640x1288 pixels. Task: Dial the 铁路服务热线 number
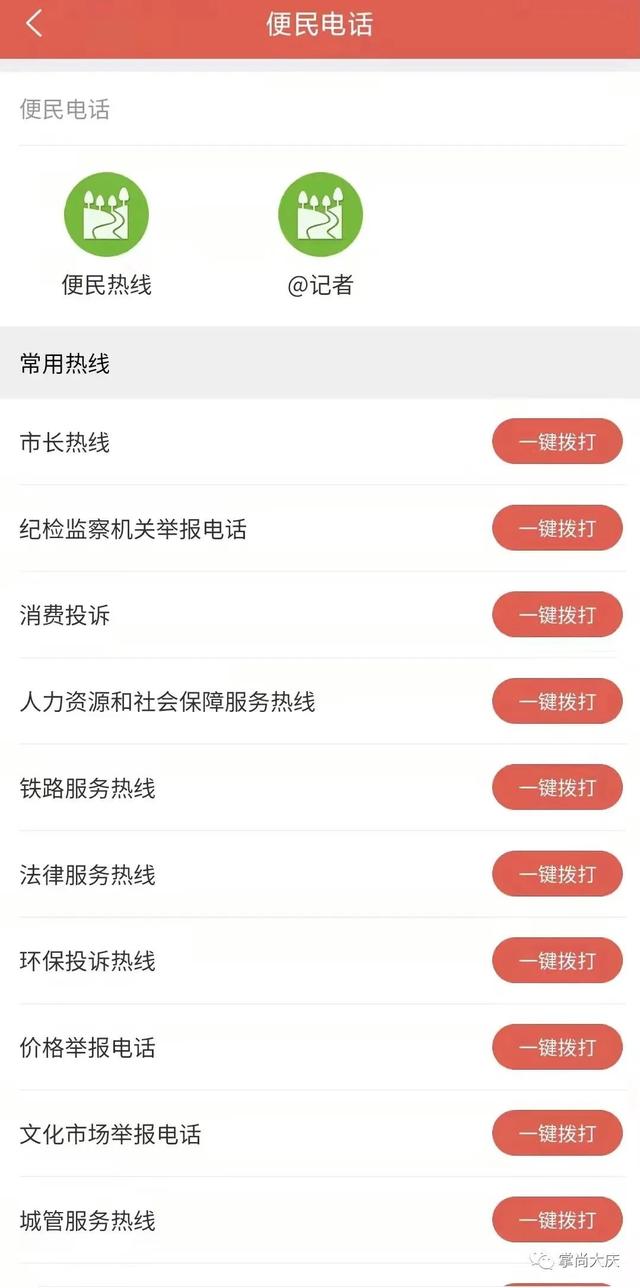(557, 788)
